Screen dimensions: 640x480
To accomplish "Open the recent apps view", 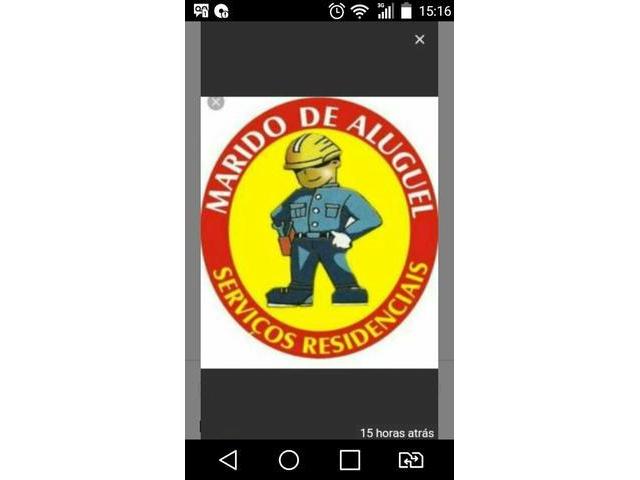I will [x=350, y=460].
